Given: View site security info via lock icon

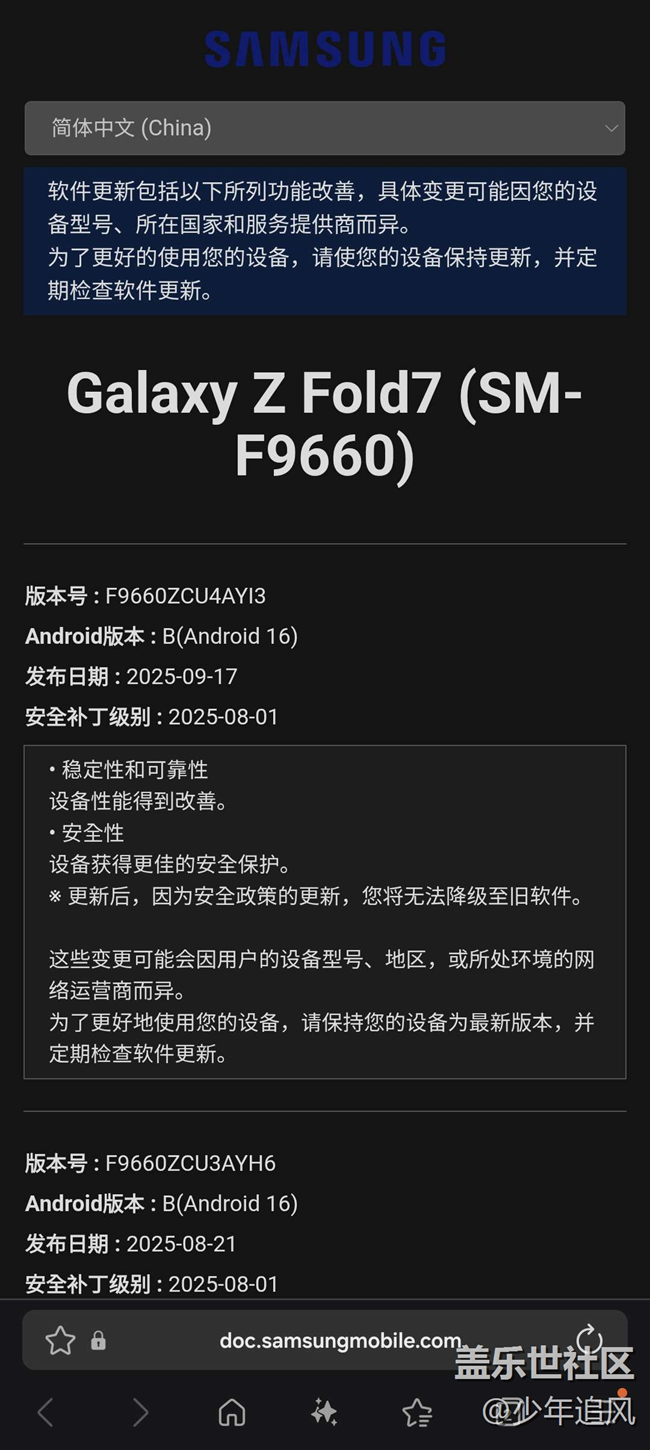Looking at the screenshot, I should pos(98,1341).
